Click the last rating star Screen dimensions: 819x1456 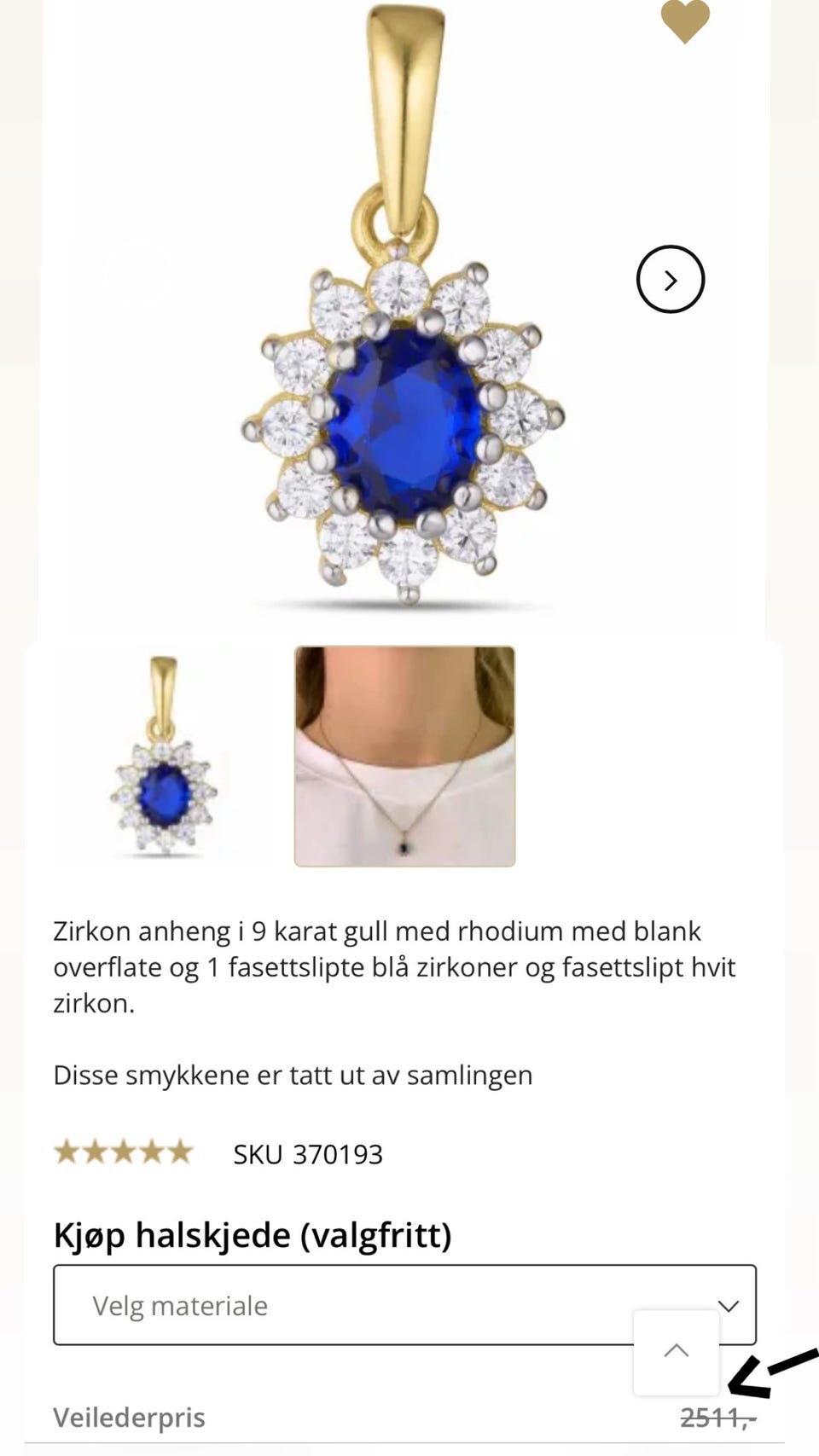pyautogui.click(x=178, y=1153)
